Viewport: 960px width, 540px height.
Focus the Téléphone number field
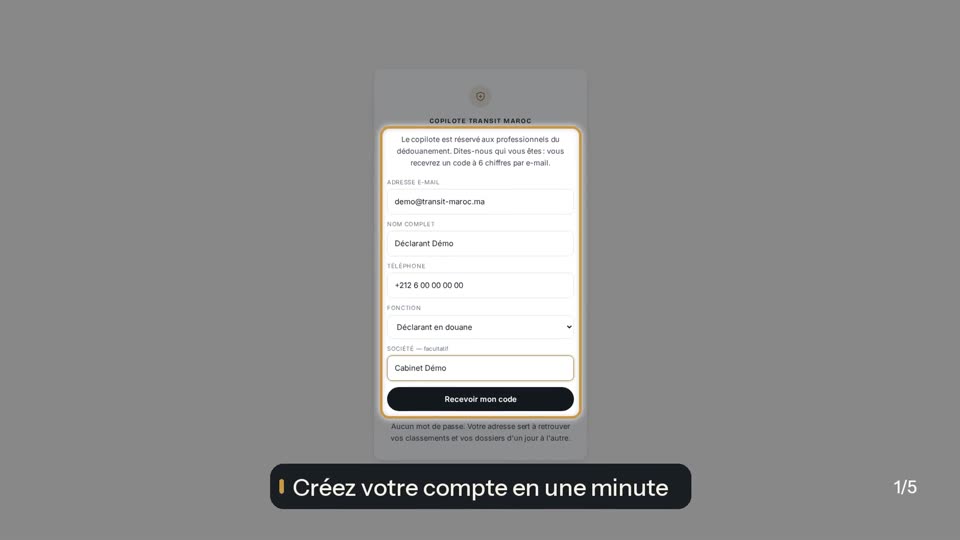[x=480, y=285]
